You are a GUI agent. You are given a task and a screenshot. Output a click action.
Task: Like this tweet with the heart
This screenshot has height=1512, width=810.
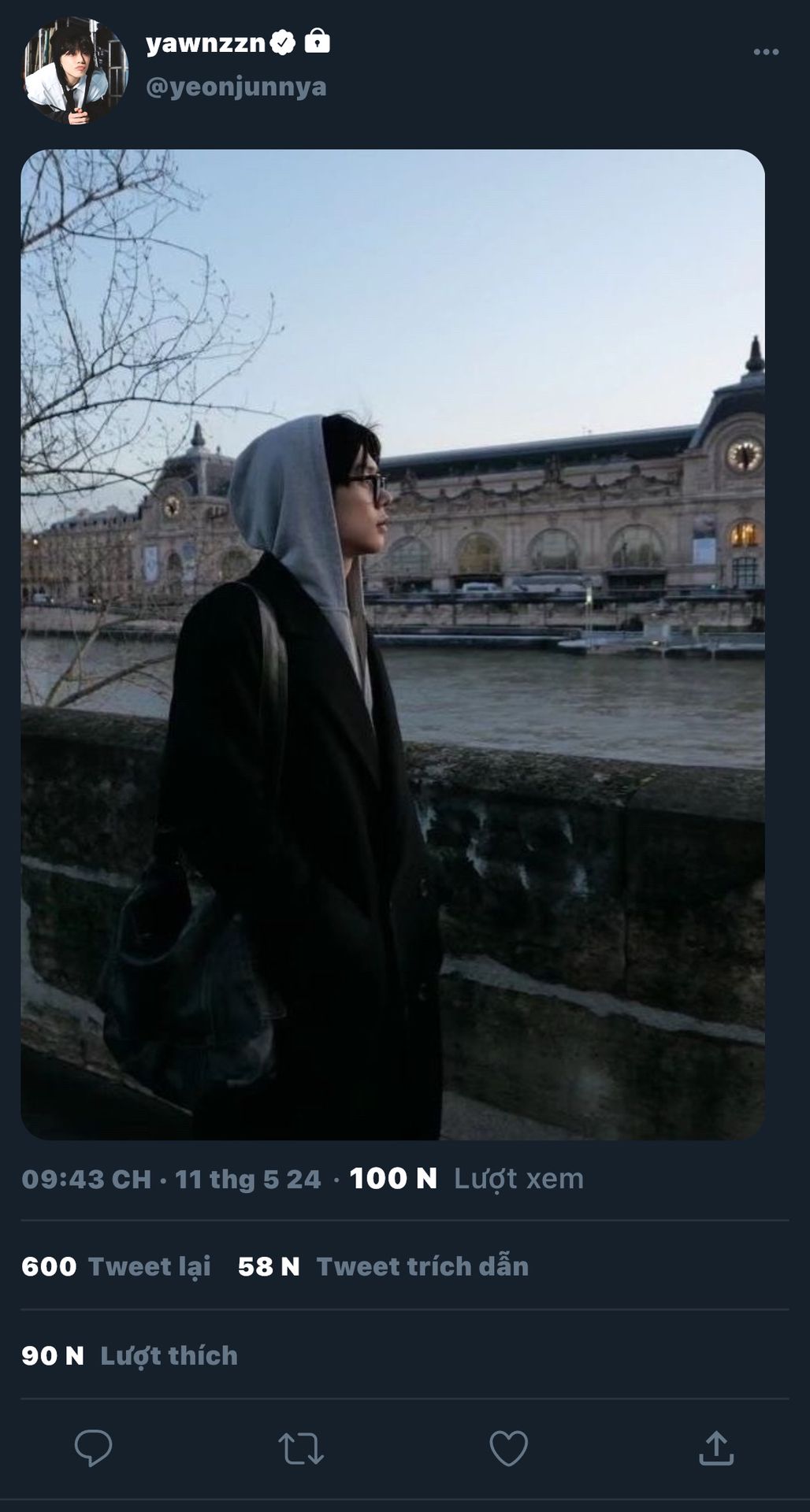tap(508, 1447)
